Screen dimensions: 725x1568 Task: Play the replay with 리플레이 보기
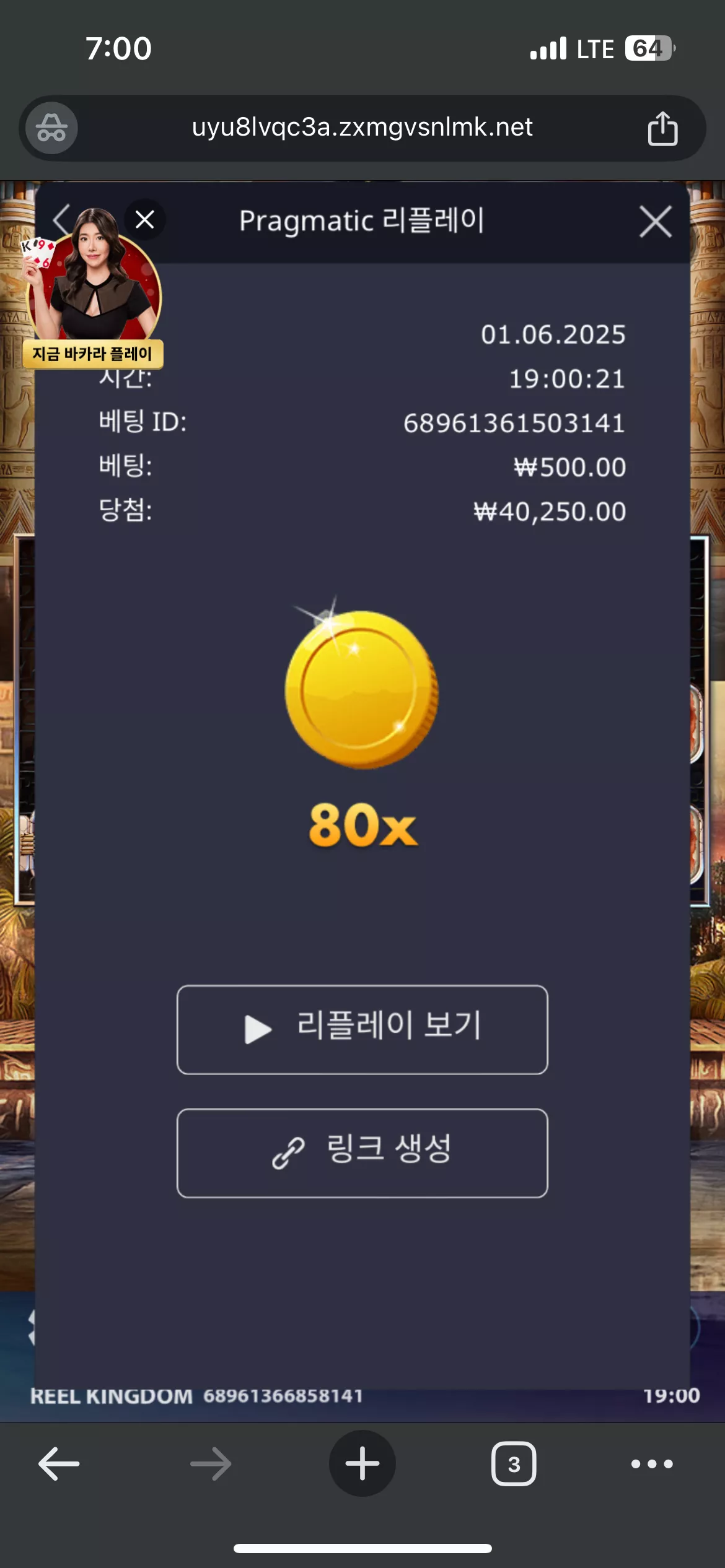pyautogui.click(x=362, y=1029)
